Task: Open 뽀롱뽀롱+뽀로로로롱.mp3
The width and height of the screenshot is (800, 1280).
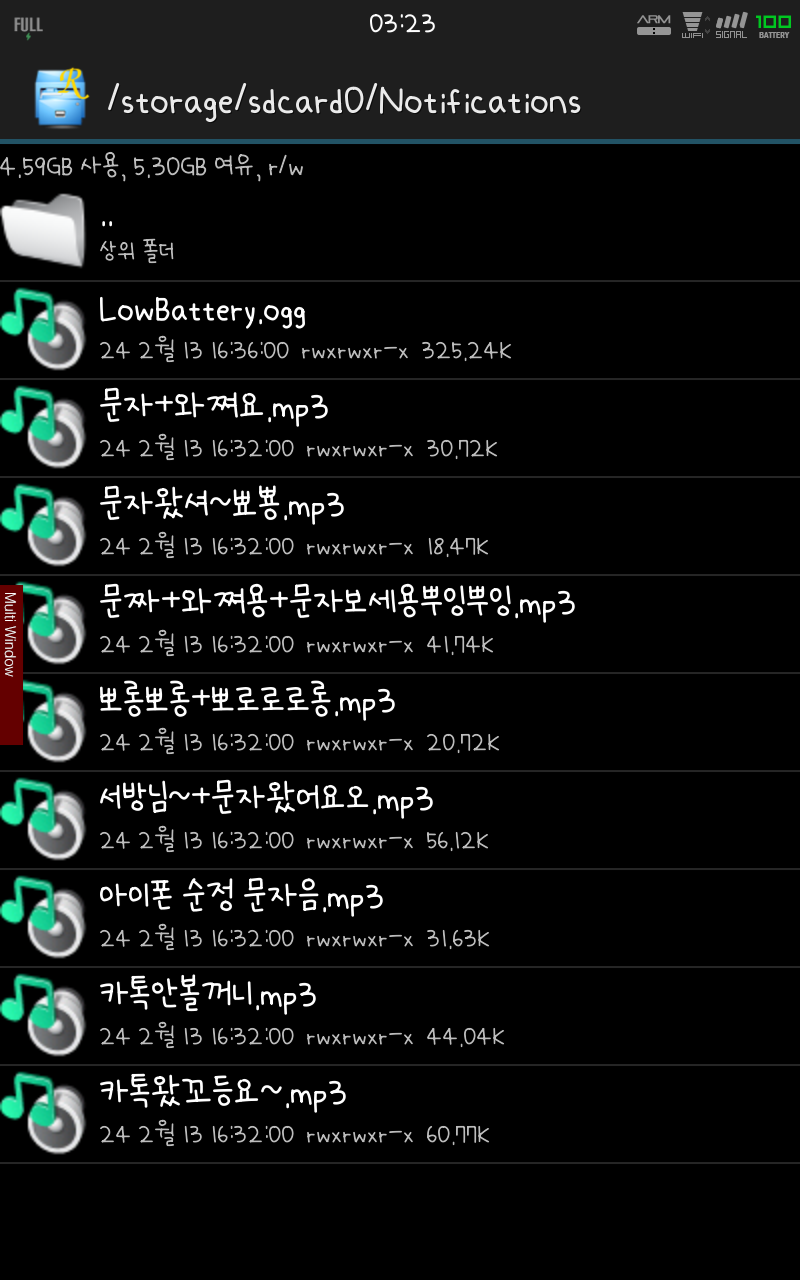Action: (400, 722)
